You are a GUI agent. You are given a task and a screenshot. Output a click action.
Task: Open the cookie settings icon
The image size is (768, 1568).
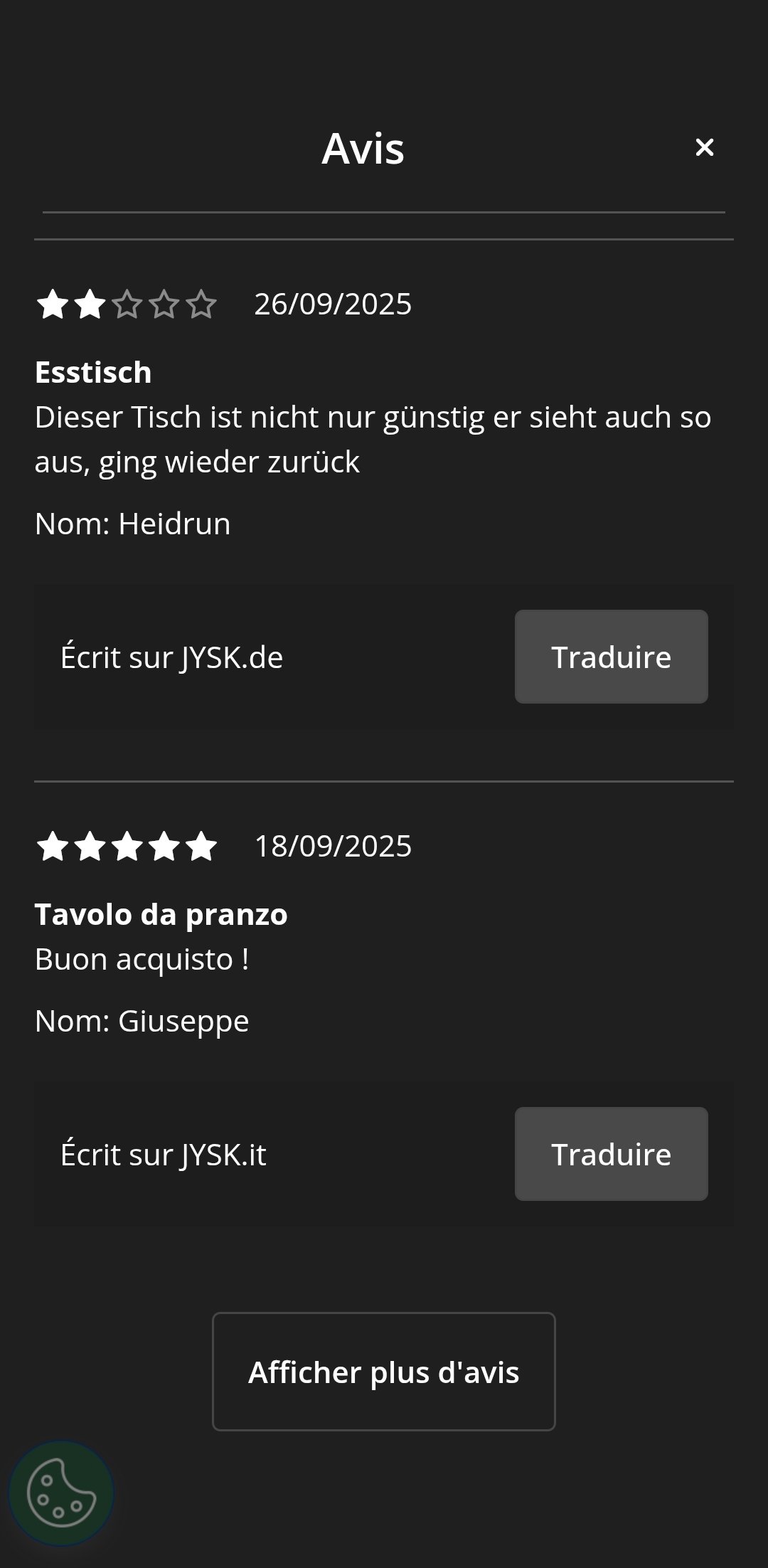61,1493
